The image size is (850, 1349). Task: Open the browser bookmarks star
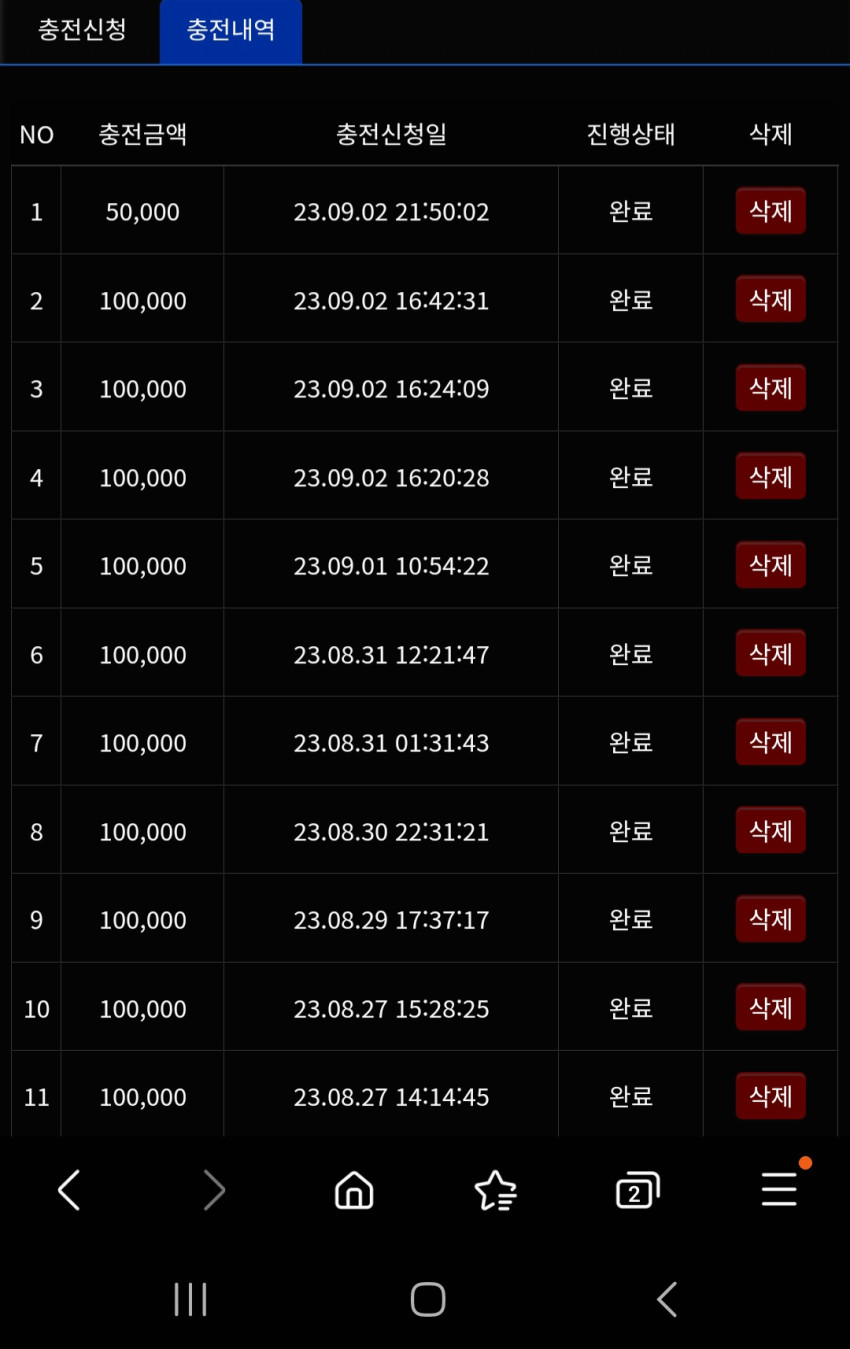(496, 1190)
